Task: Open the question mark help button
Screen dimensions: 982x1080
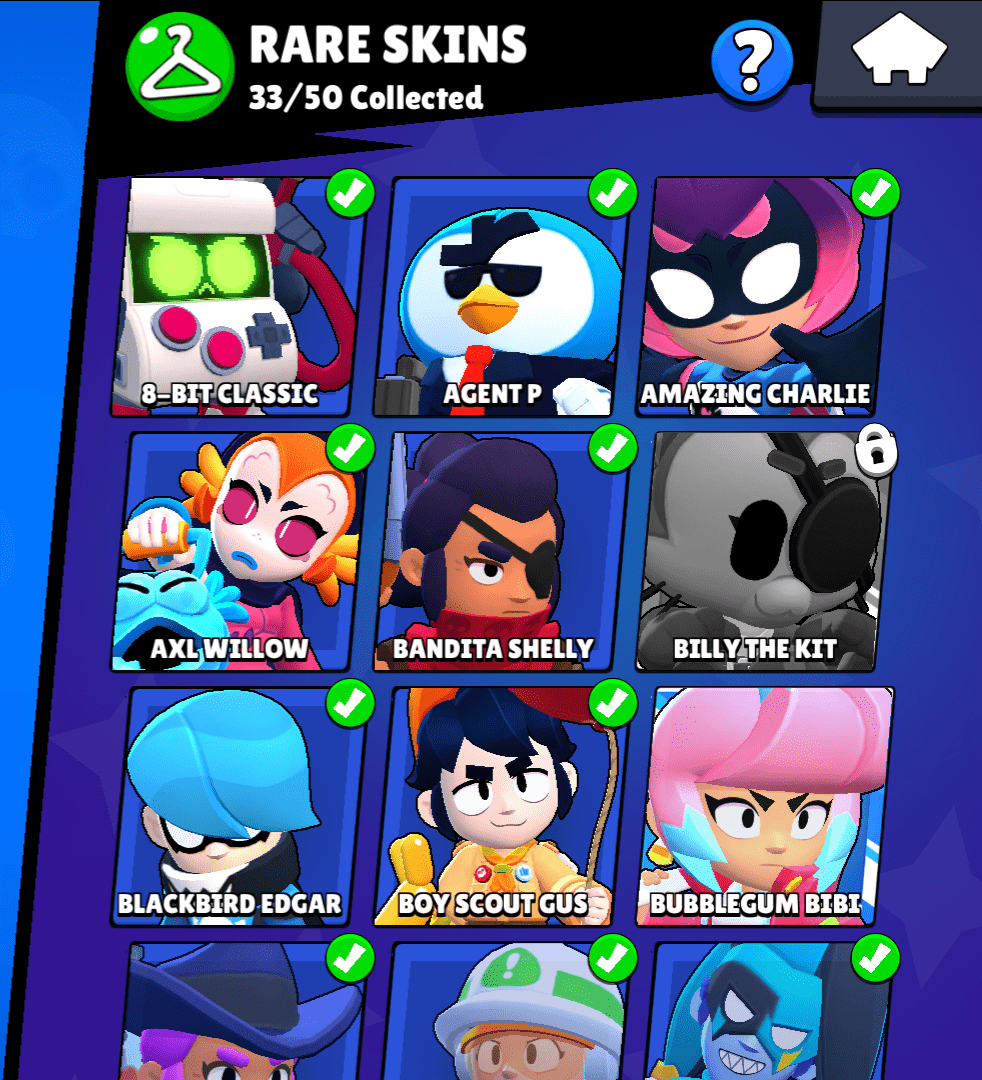Action: pos(752,61)
